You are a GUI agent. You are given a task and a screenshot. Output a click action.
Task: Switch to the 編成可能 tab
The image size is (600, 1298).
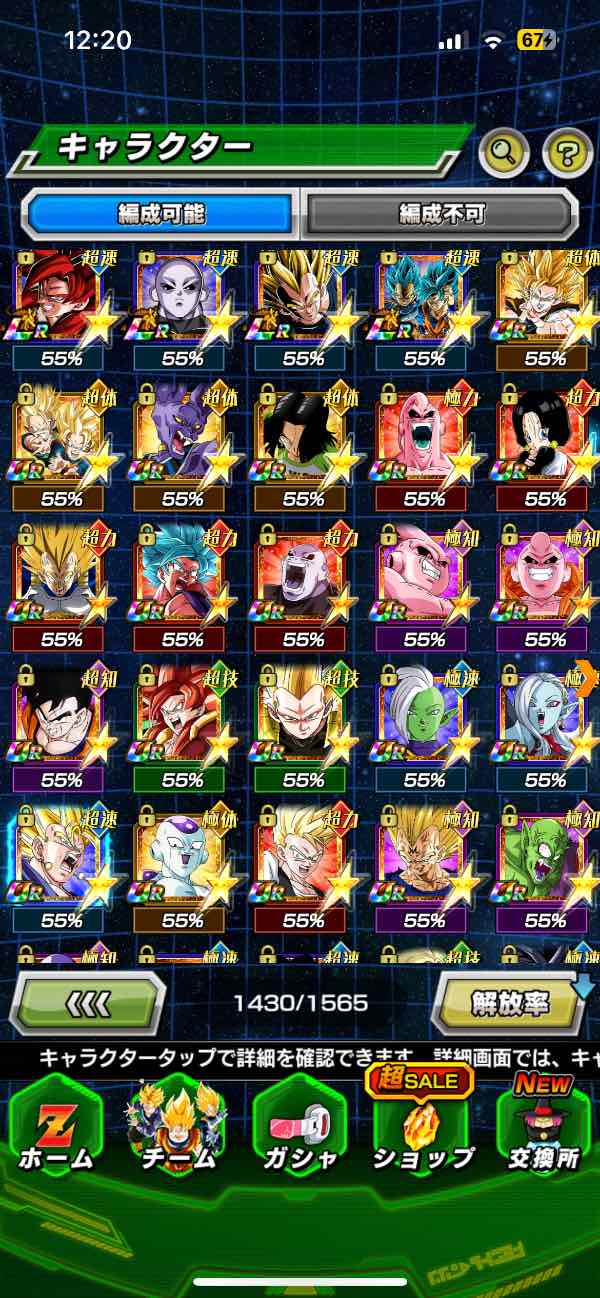tap(160, 213)
